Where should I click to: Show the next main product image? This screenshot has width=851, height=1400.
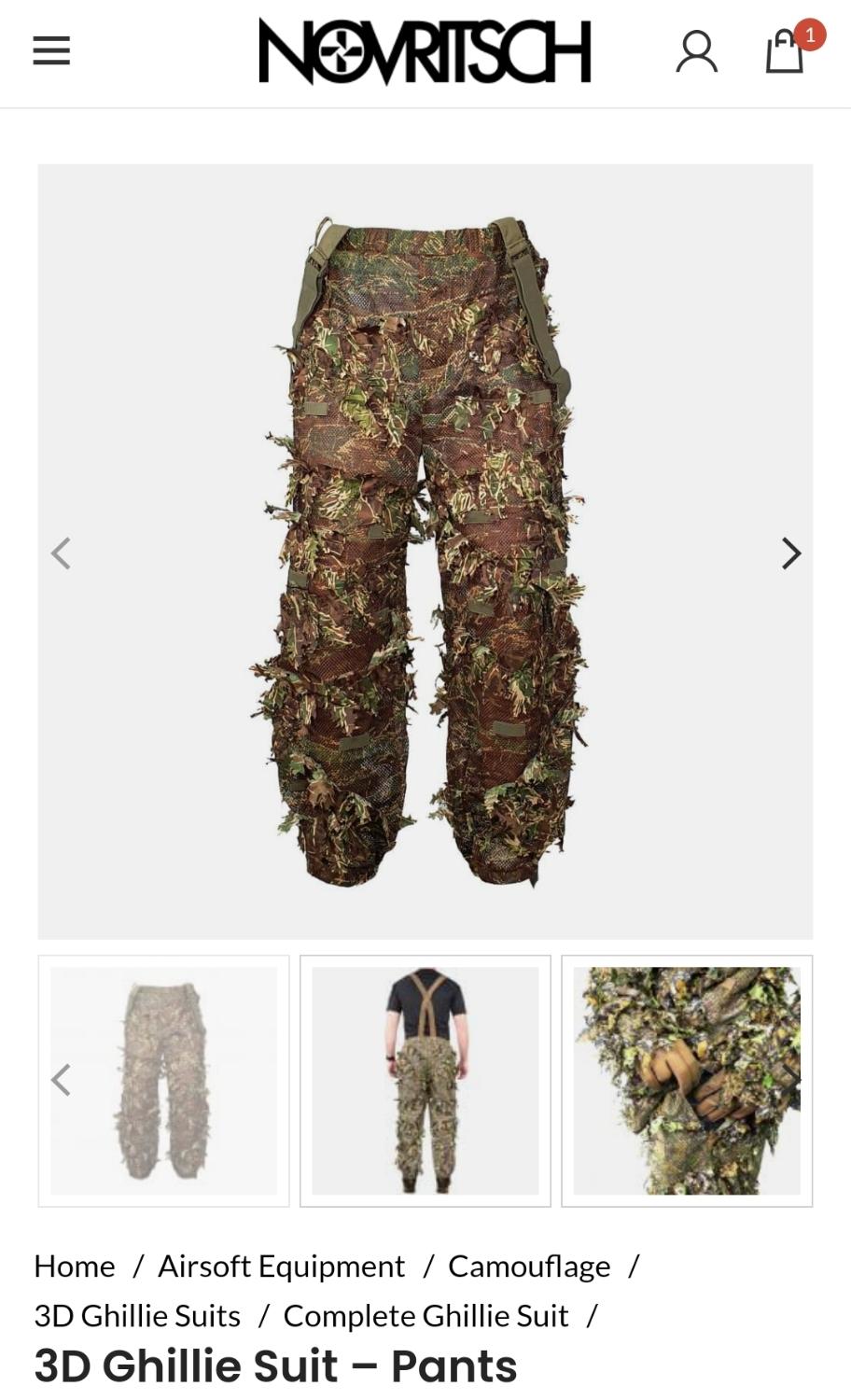(790, 553)
